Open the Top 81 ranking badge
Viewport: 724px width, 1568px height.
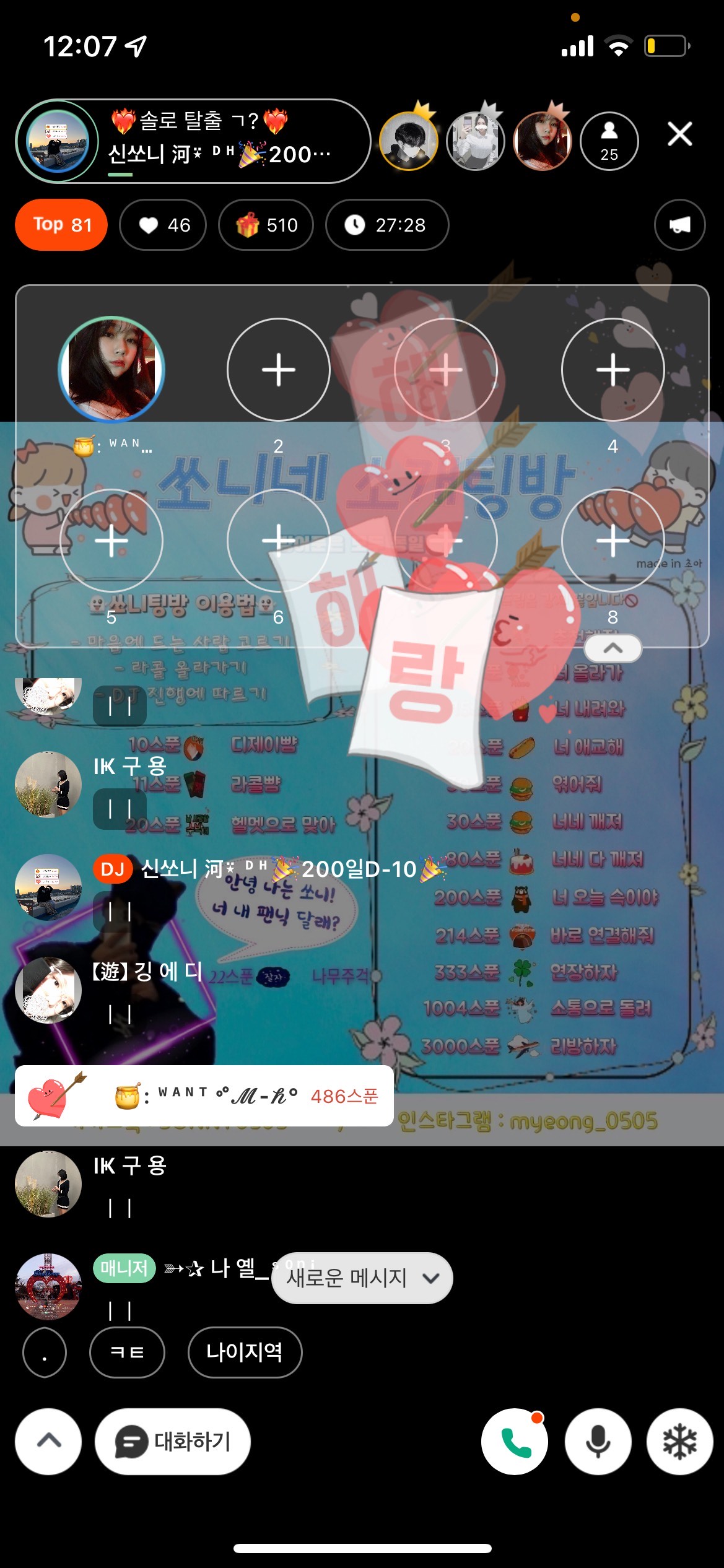click(61, 225)
